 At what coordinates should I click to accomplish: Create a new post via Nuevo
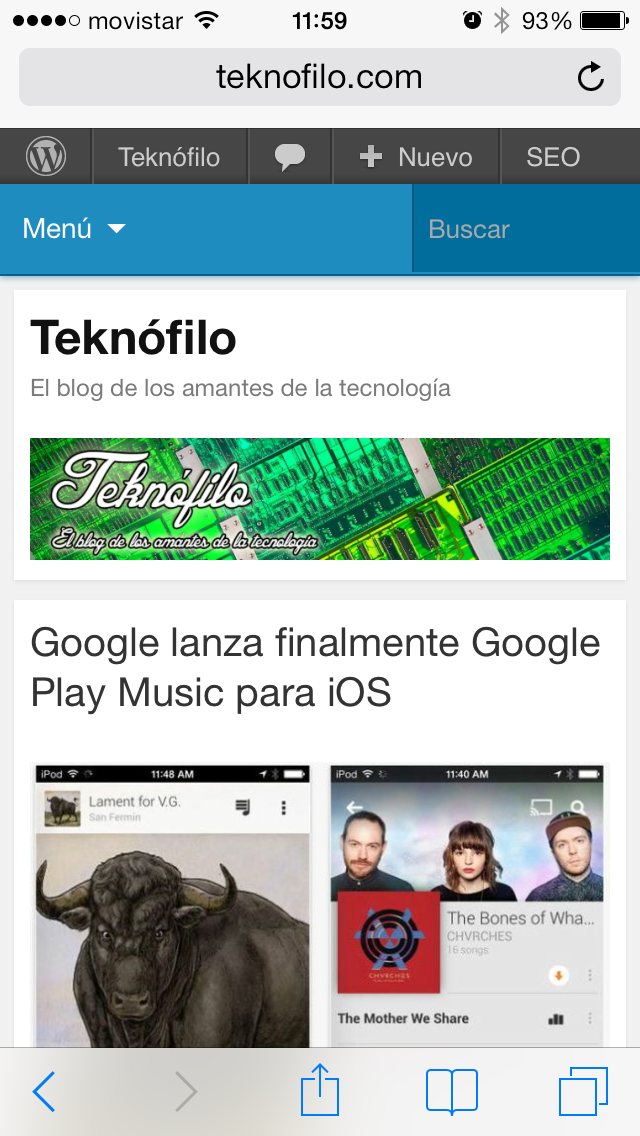point(416,157)
